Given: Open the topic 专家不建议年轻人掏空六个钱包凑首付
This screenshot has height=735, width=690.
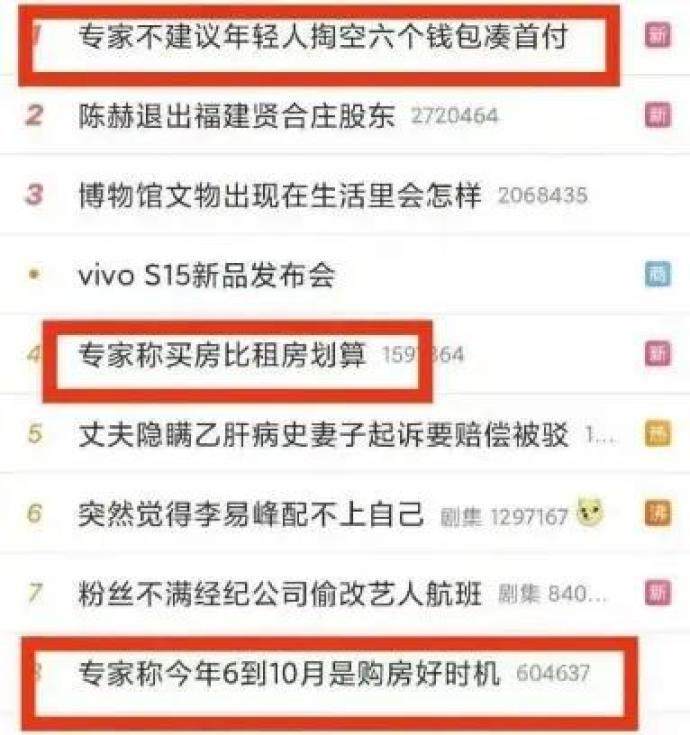Looking at the screenshot, I should point(322,37).
